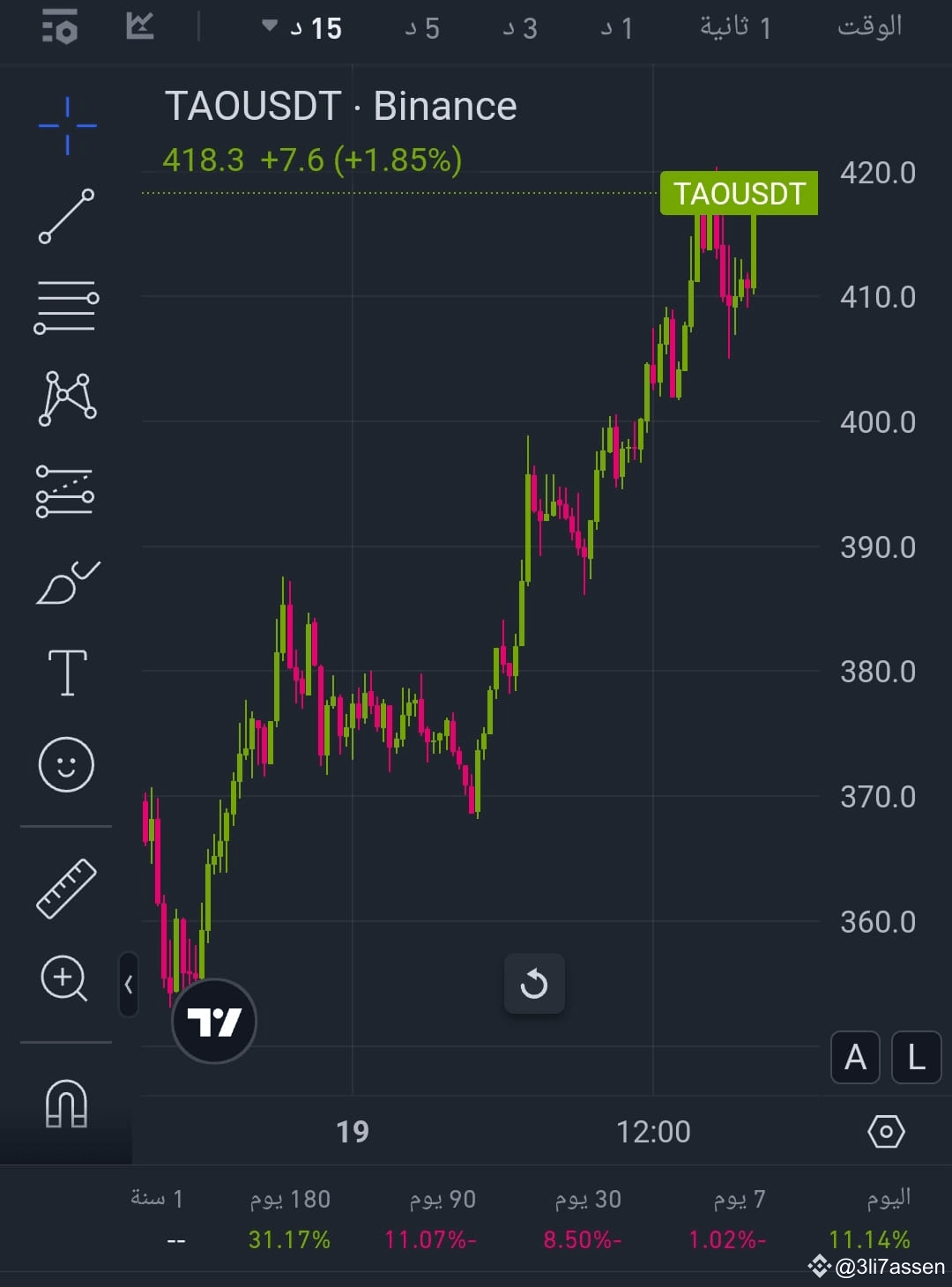Image resolution: width=952 pixels, height=1287 pixels.
Task: Select the crosshair cursor tool
Action: 66,123
